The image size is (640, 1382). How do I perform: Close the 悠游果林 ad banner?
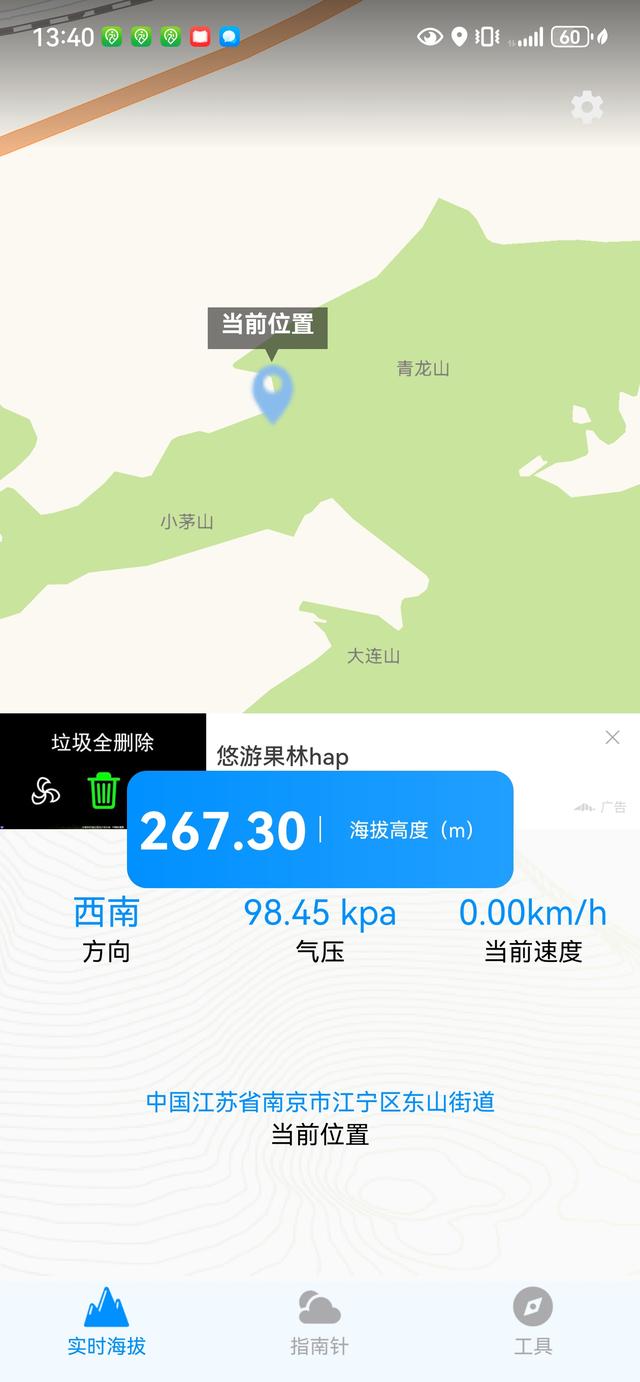pos(613,738)
